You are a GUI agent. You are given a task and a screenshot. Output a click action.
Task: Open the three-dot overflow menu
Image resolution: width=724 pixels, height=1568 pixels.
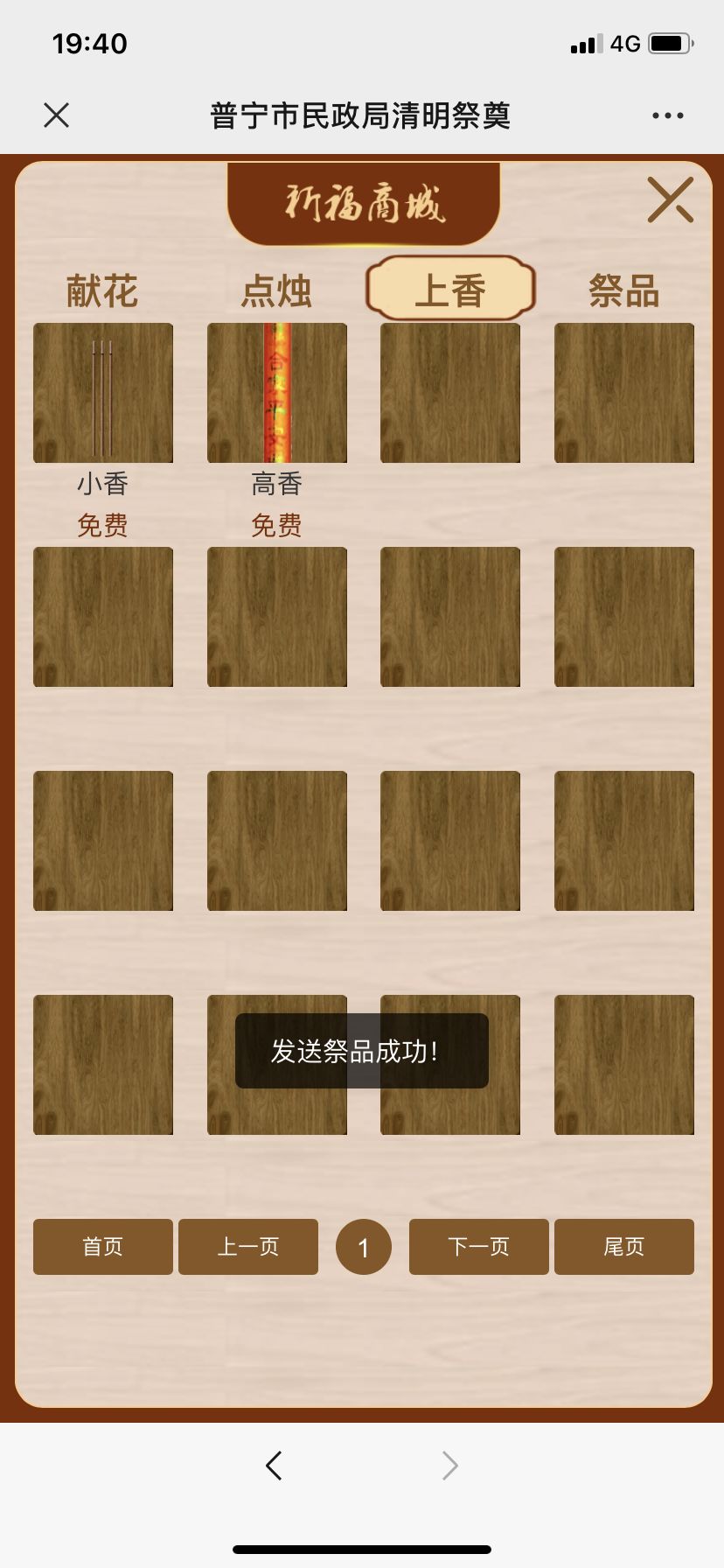667,115
